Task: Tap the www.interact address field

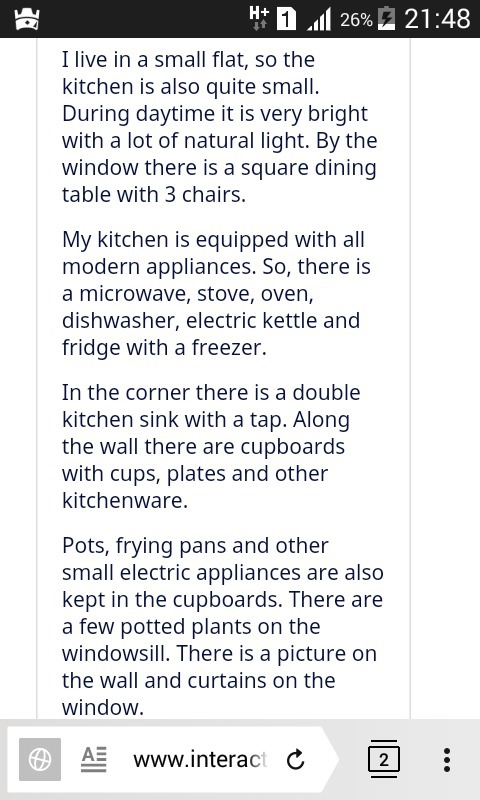Action: (x=200, y=759)
